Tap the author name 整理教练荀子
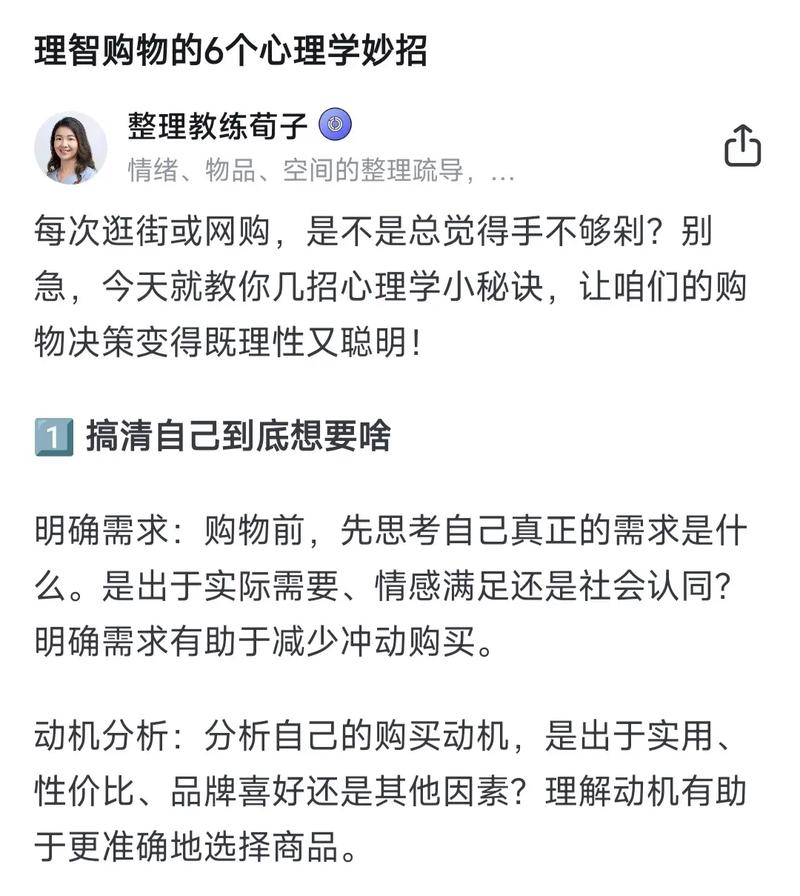Screen dimensions: 800x896 pos(218,126)
